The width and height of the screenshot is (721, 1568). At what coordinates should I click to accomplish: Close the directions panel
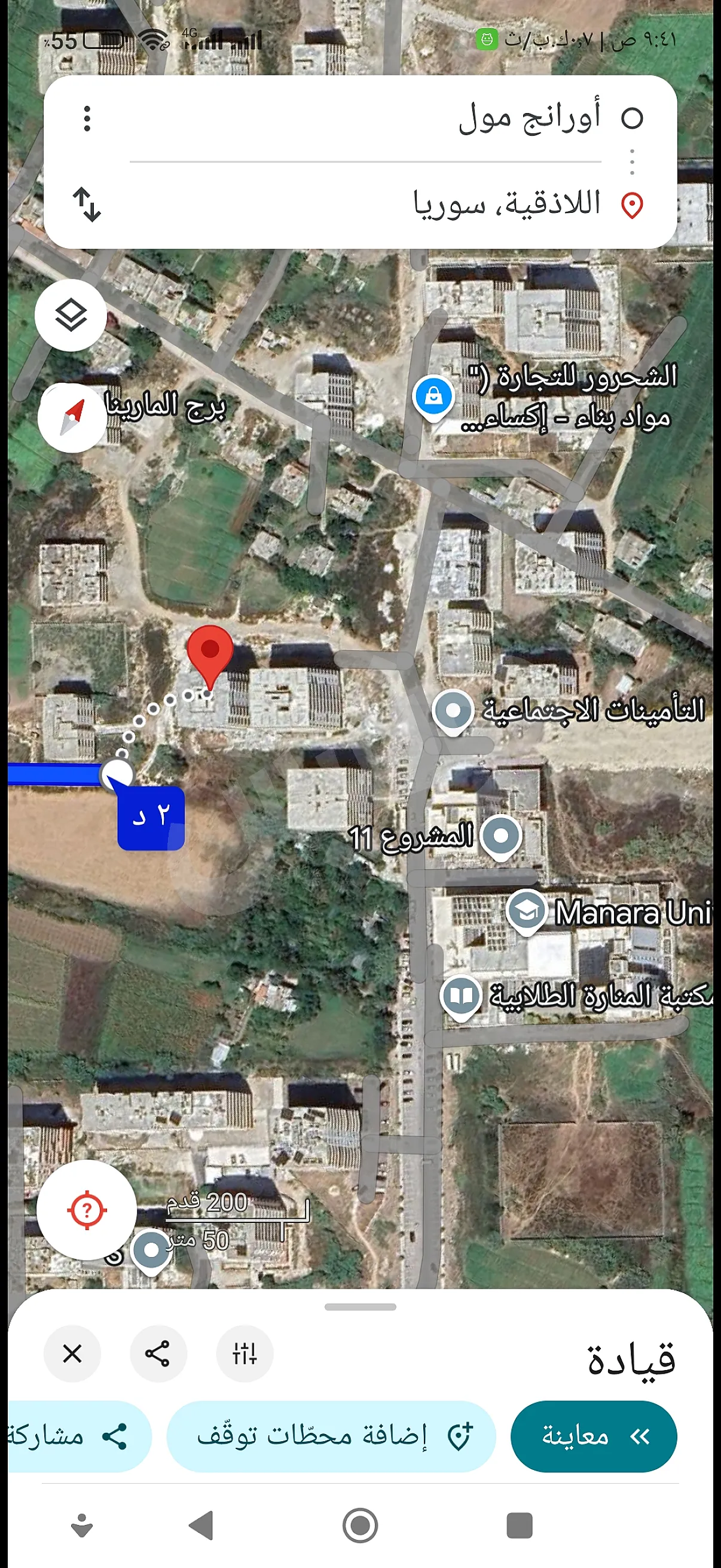pyautogui.click(x=72, y=1354)
